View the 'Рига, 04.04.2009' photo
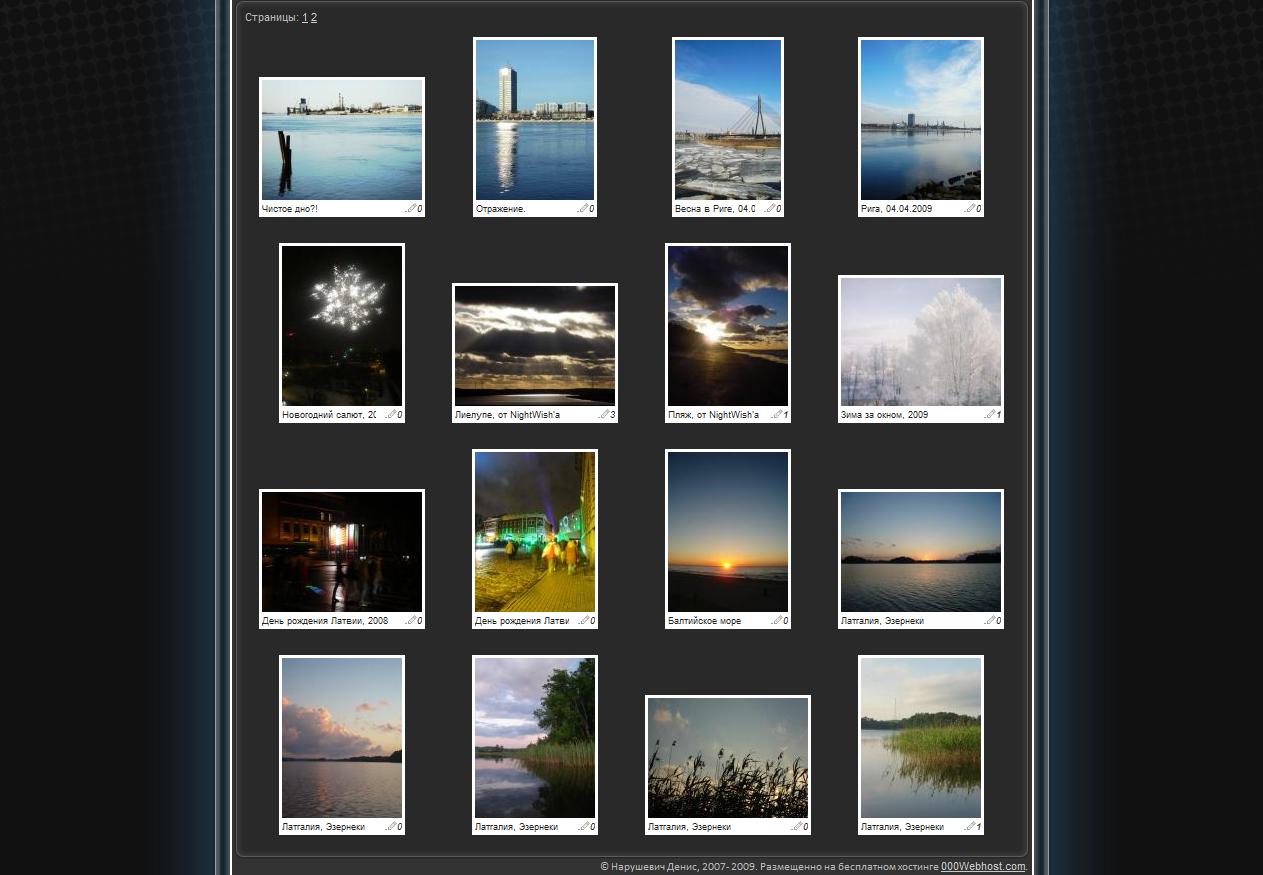This screenshot has height=875, width=1263. pos(920,120)
